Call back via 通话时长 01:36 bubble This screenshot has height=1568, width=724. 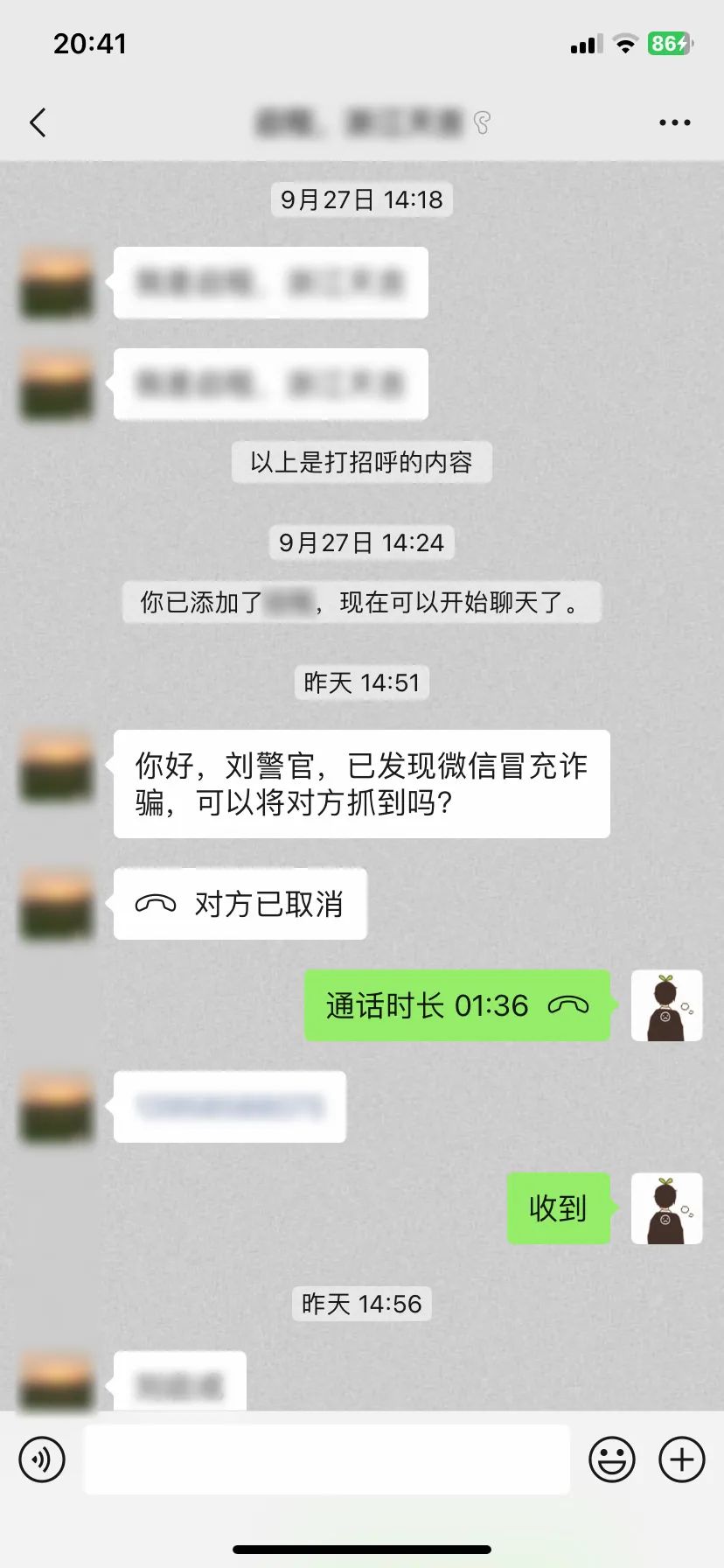456,1005
